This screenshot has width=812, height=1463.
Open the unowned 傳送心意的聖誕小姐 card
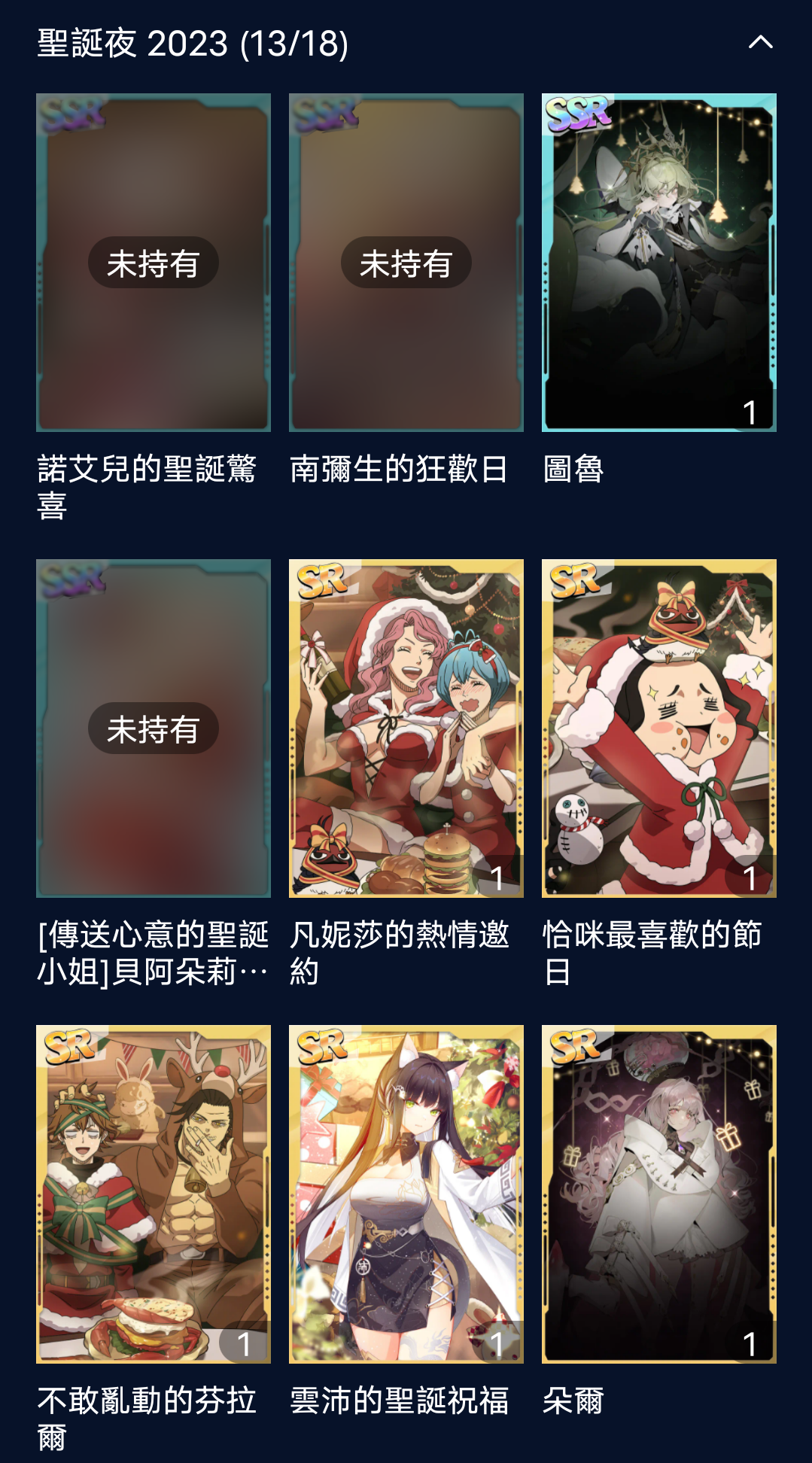(154, 728)
